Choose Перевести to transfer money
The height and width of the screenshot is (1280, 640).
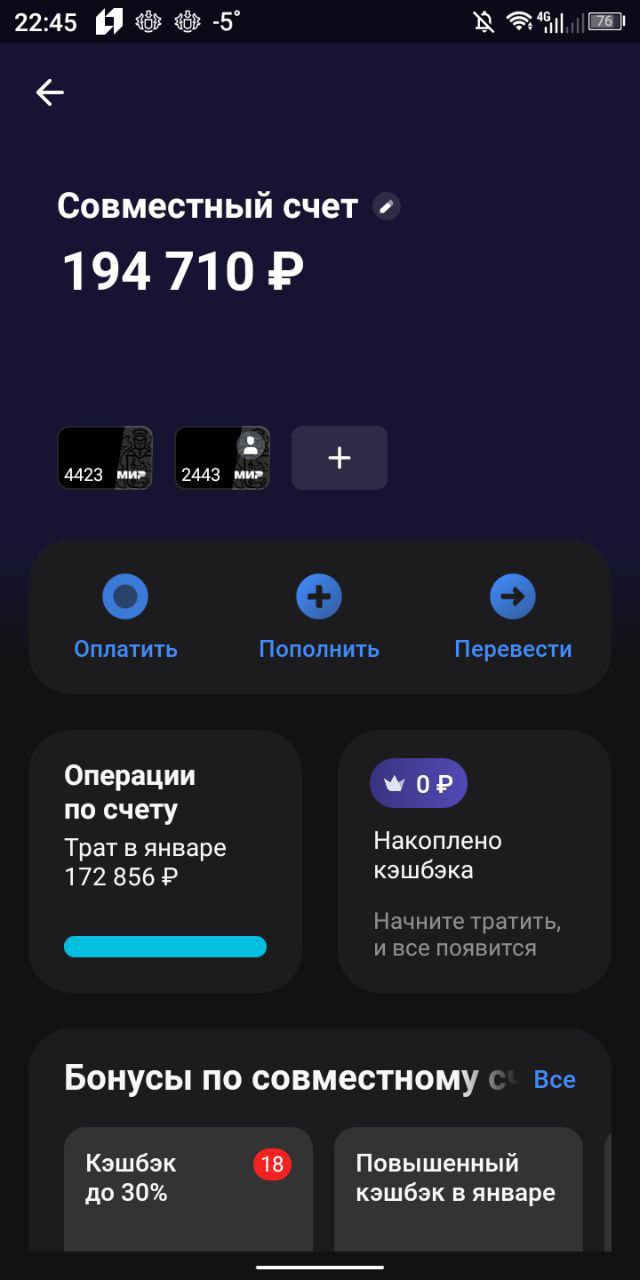513,619
